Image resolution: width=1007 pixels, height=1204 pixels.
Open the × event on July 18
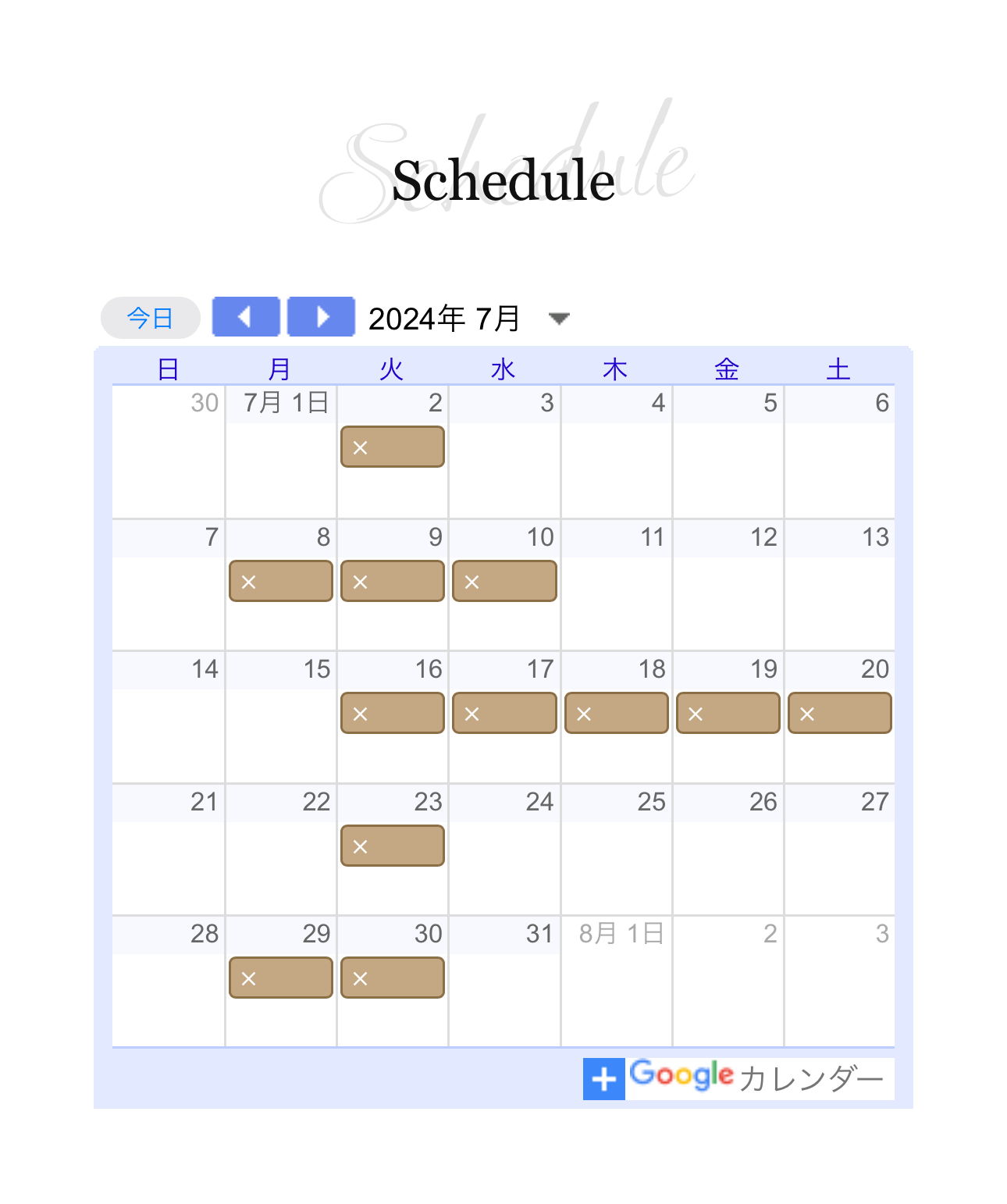coord(616,714)
